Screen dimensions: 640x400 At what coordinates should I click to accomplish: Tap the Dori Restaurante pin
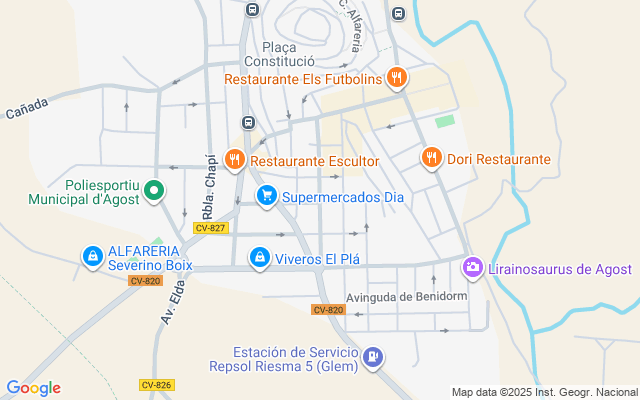[431, 157]
